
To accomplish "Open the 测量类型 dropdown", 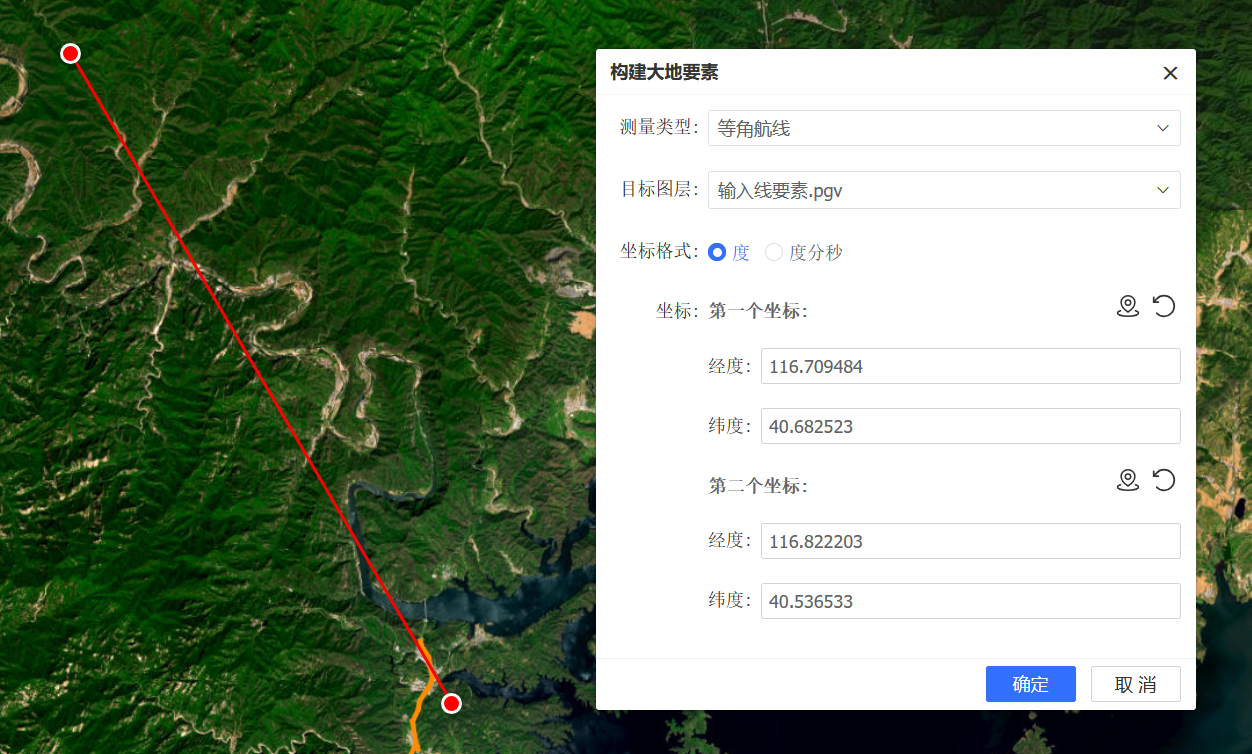I will click(x=943, y=128).
